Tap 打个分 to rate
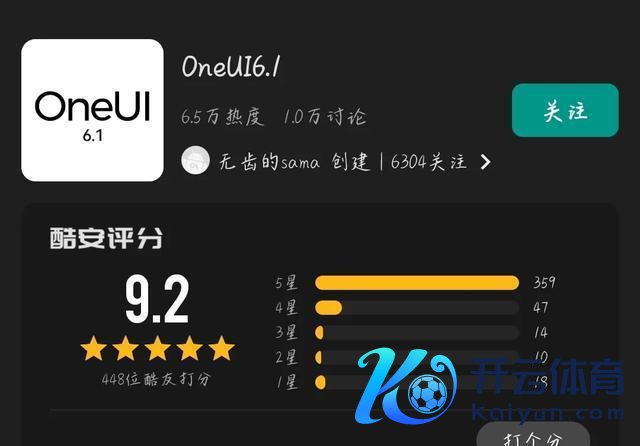The height and width of the screenshot is (446, 640). (531, 437)
